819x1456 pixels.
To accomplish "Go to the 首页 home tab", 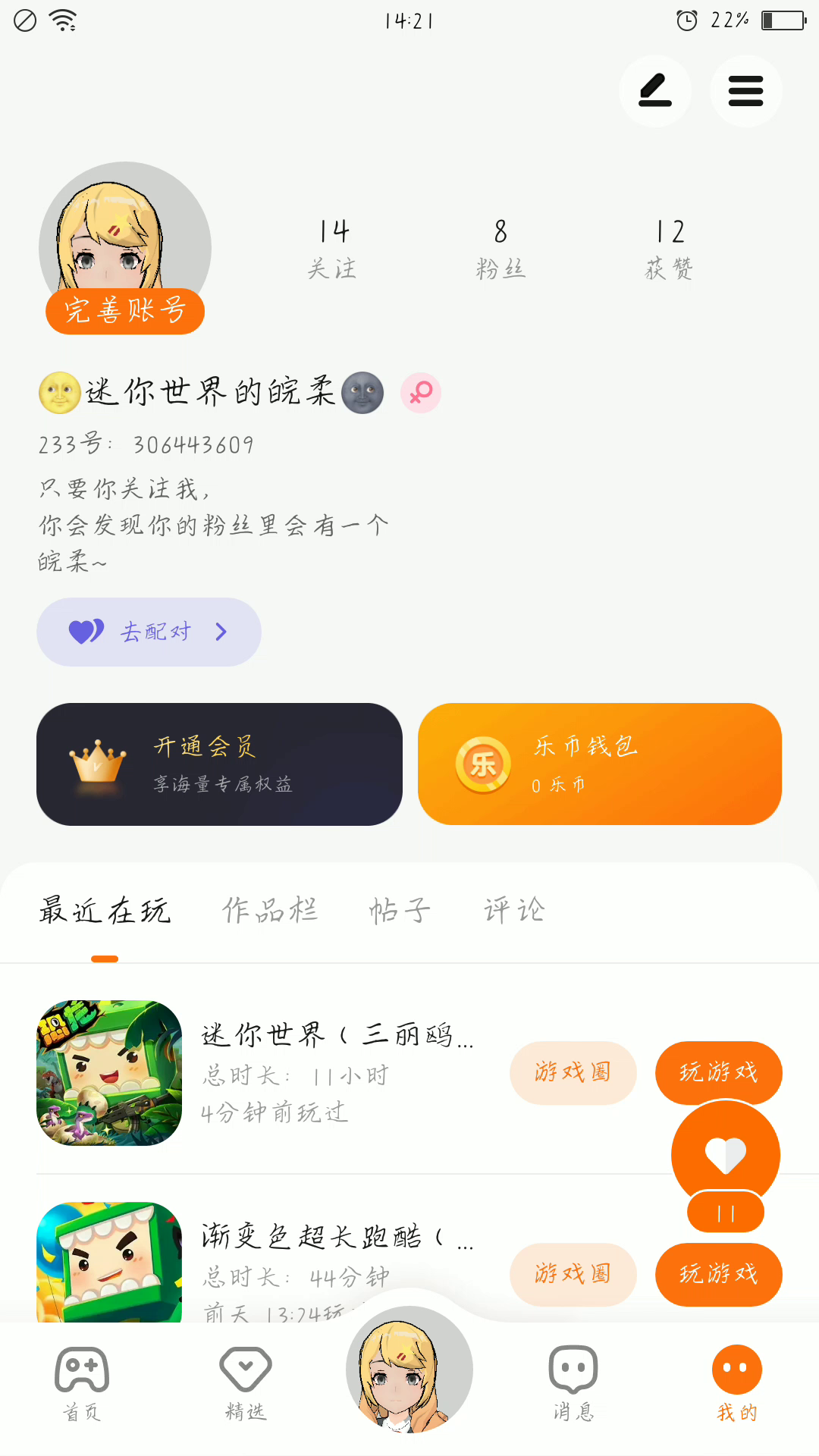I will click(x=82, y=1383).
